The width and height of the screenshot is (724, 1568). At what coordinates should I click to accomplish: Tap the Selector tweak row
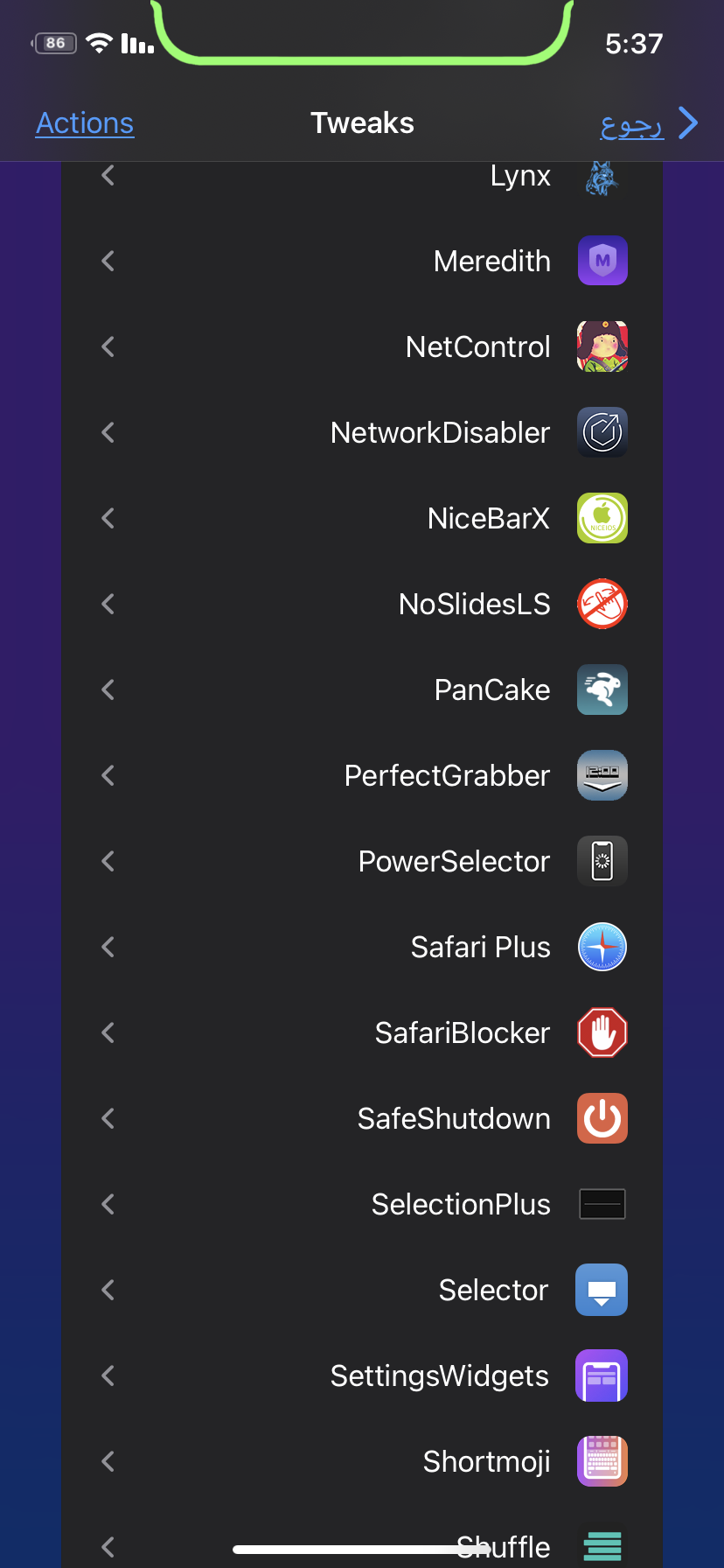click(362, 1290)
